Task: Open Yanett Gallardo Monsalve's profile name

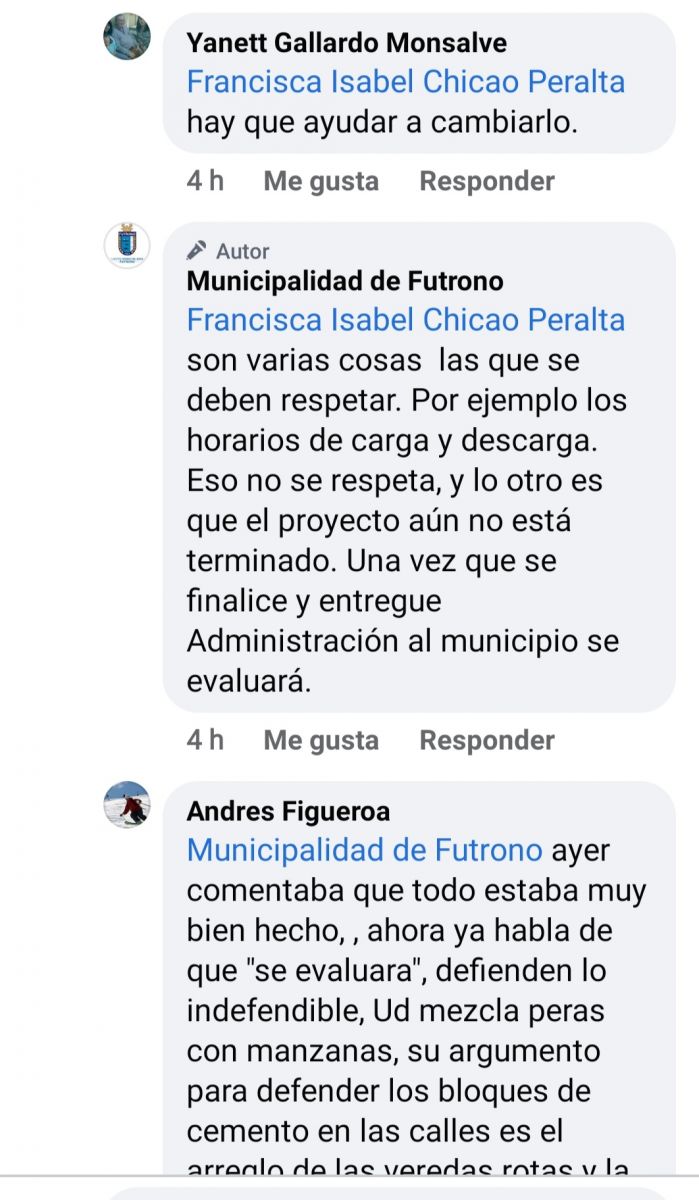Action: point(346,43)
